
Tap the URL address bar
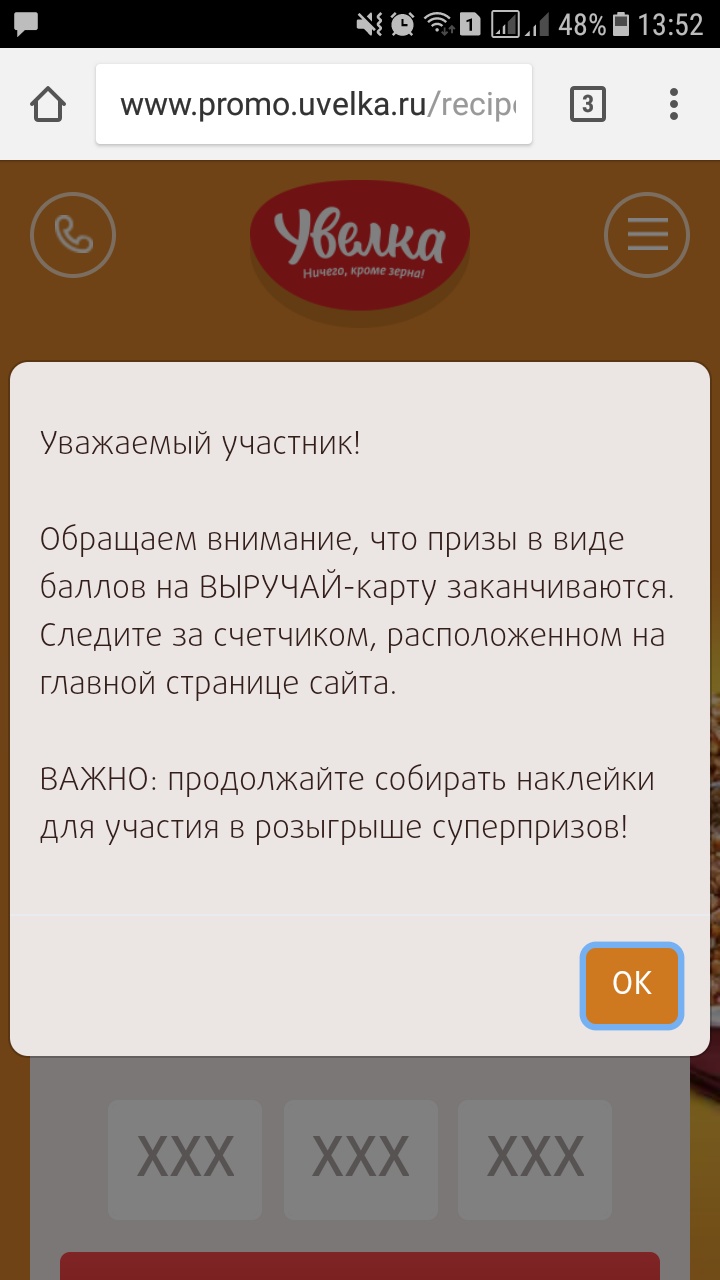click(315, 105)
